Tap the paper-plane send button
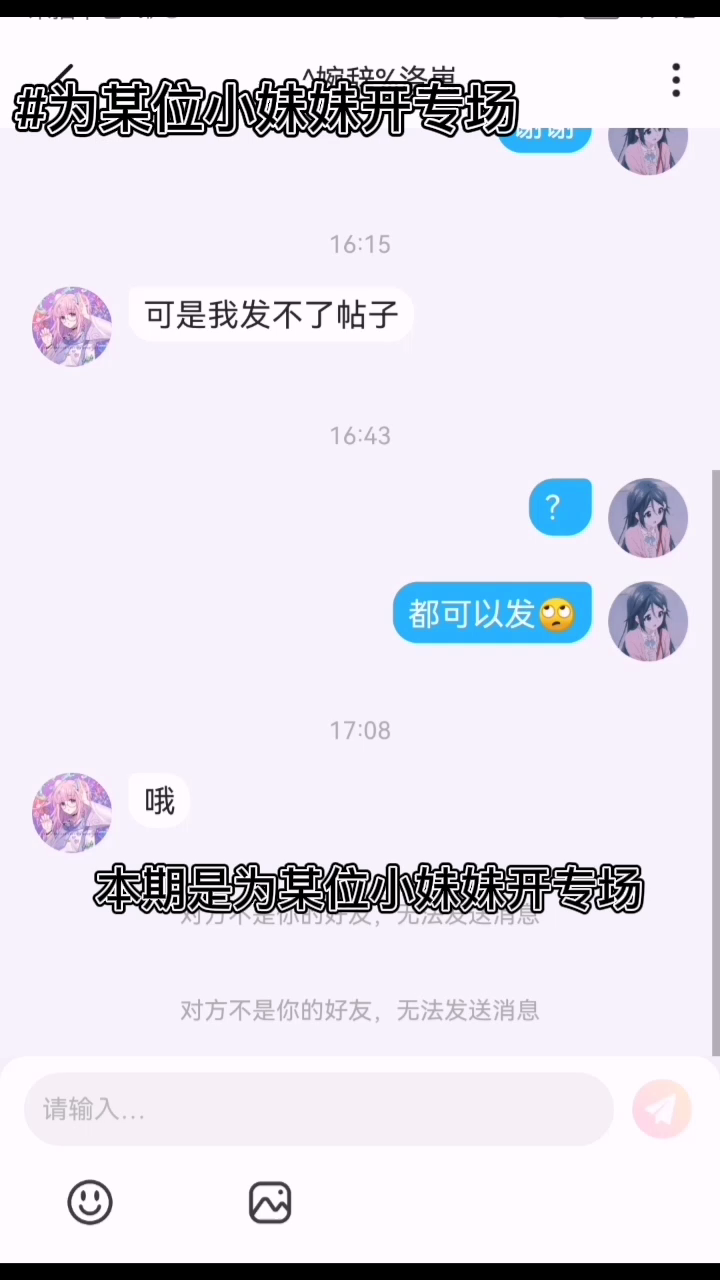Screen dimensions: 720x1280 coord(662,1109)
